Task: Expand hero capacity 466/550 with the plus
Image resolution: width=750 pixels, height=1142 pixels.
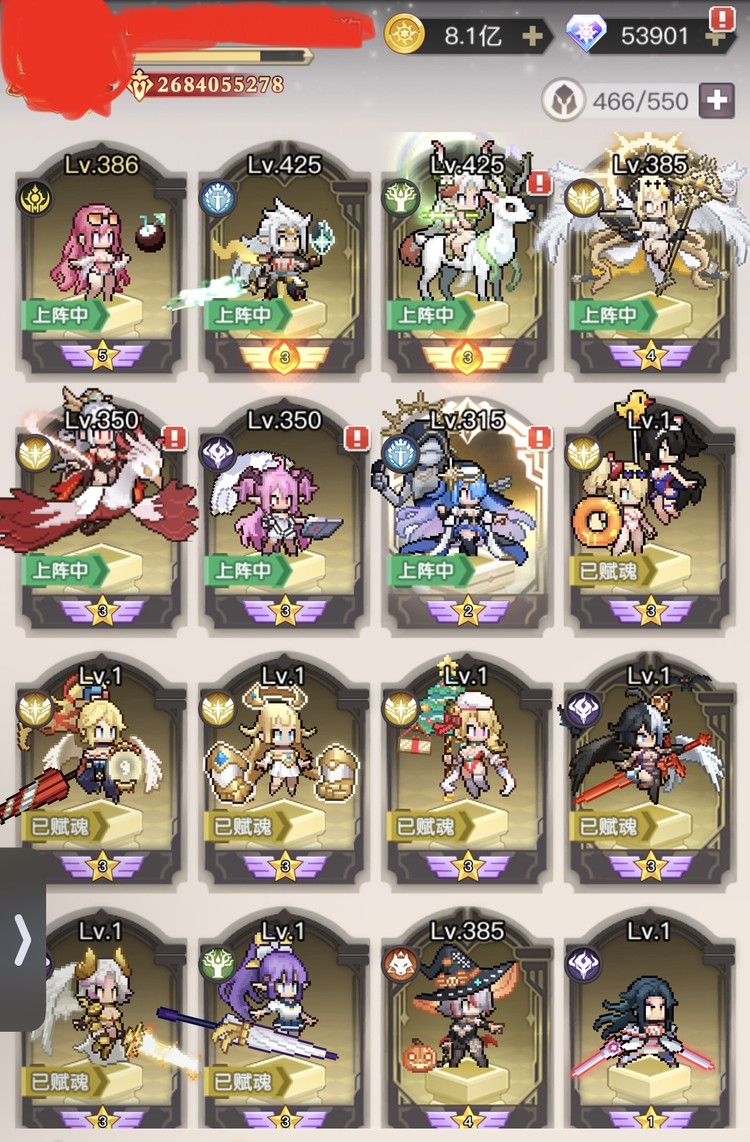Action: pyautogui.click(x=715, y=100)
